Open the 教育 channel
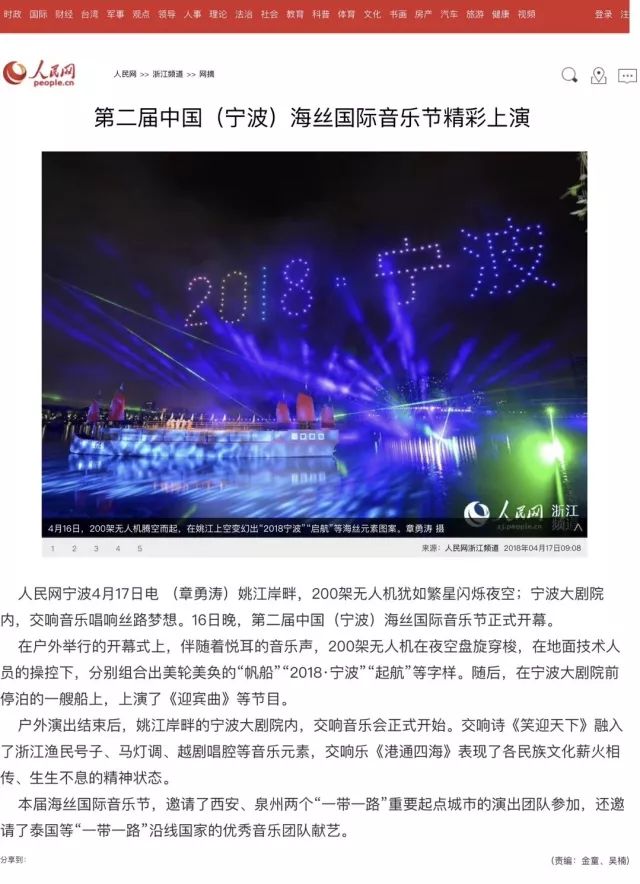Screen dimensions: 640x884 [295, 15]
